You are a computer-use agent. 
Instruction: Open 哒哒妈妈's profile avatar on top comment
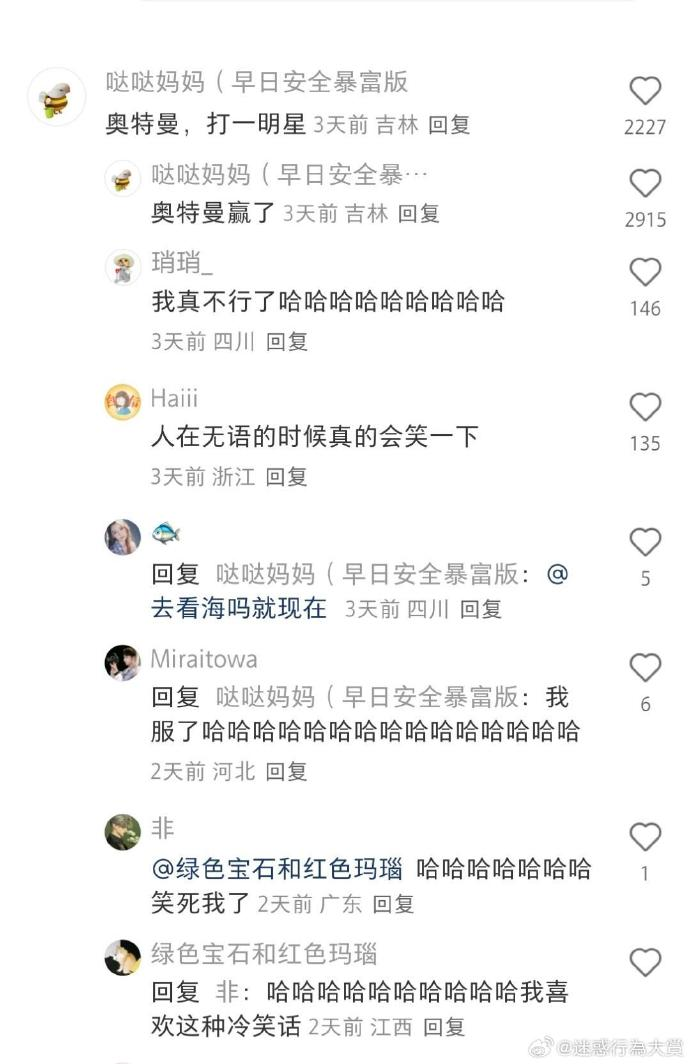[x=56, y=96]
